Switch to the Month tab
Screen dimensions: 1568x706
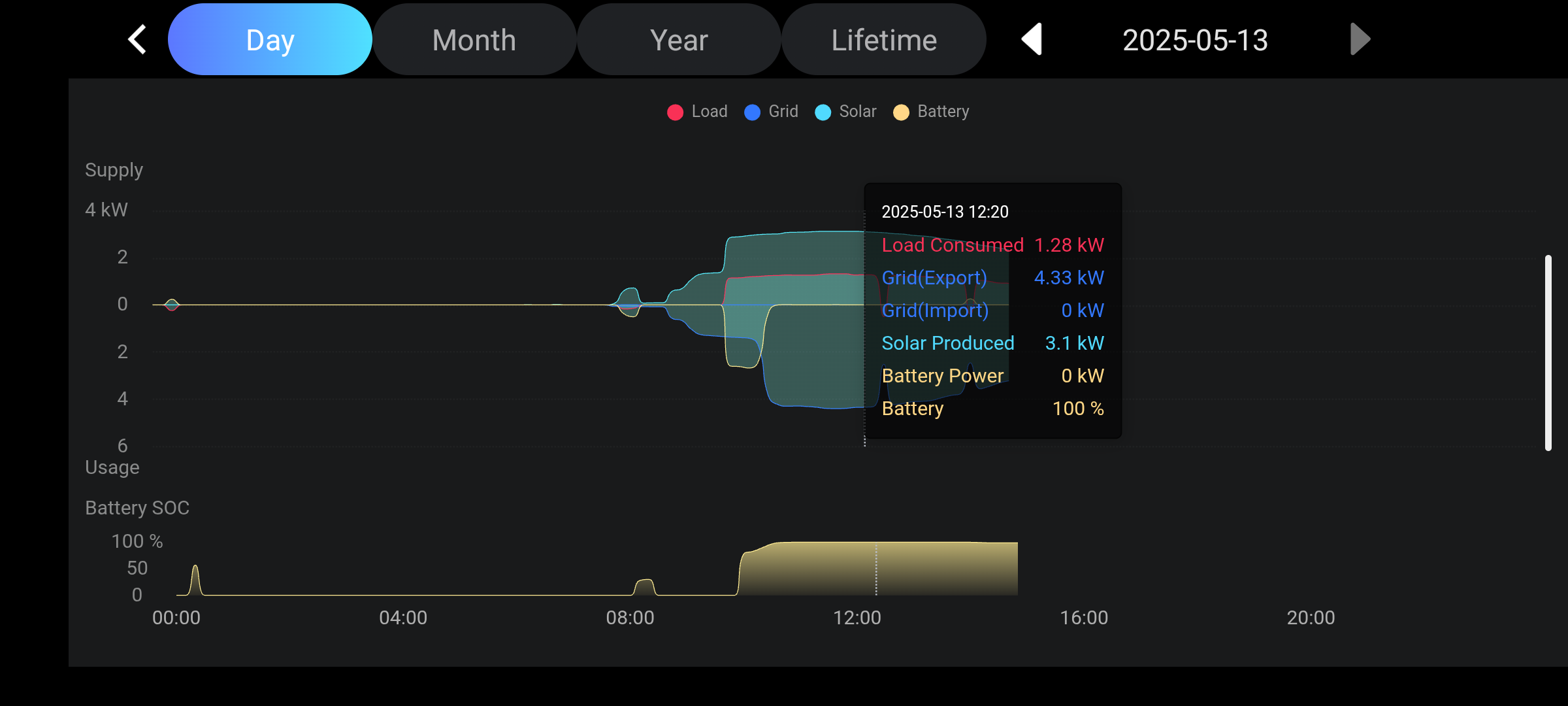(474, 40)
